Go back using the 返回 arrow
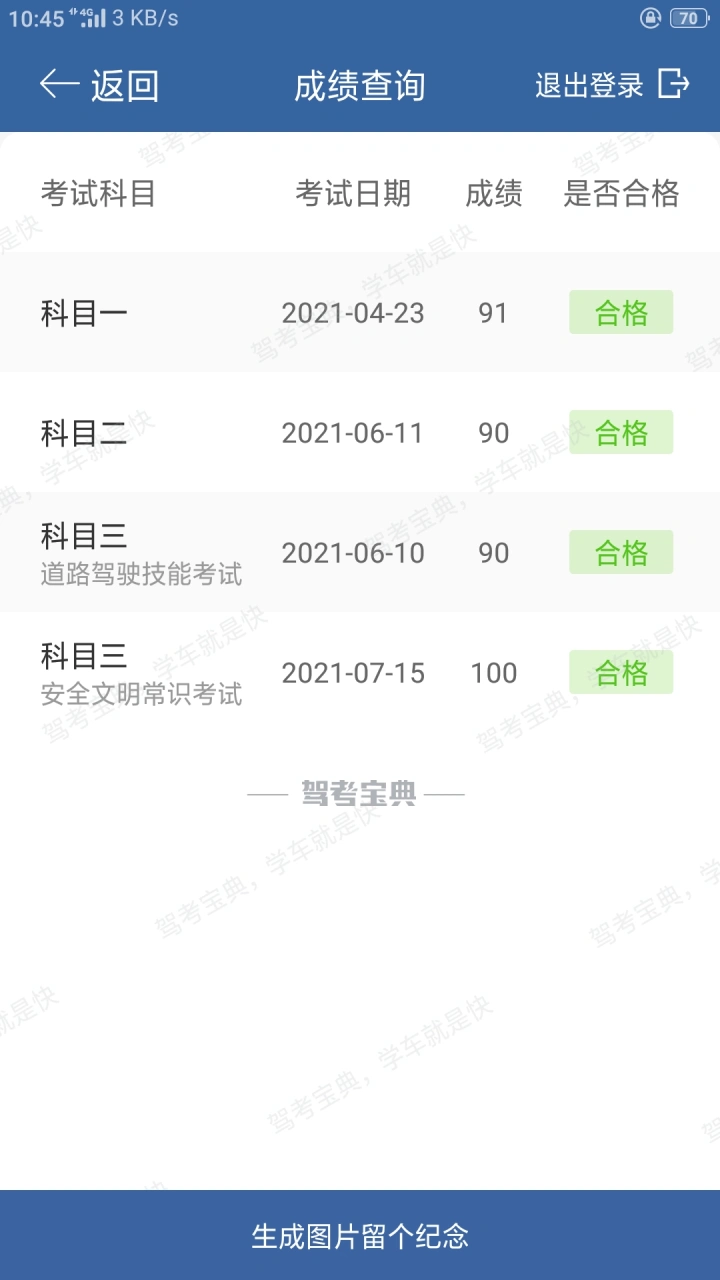The image size is (720, 1280). [99, 85]
